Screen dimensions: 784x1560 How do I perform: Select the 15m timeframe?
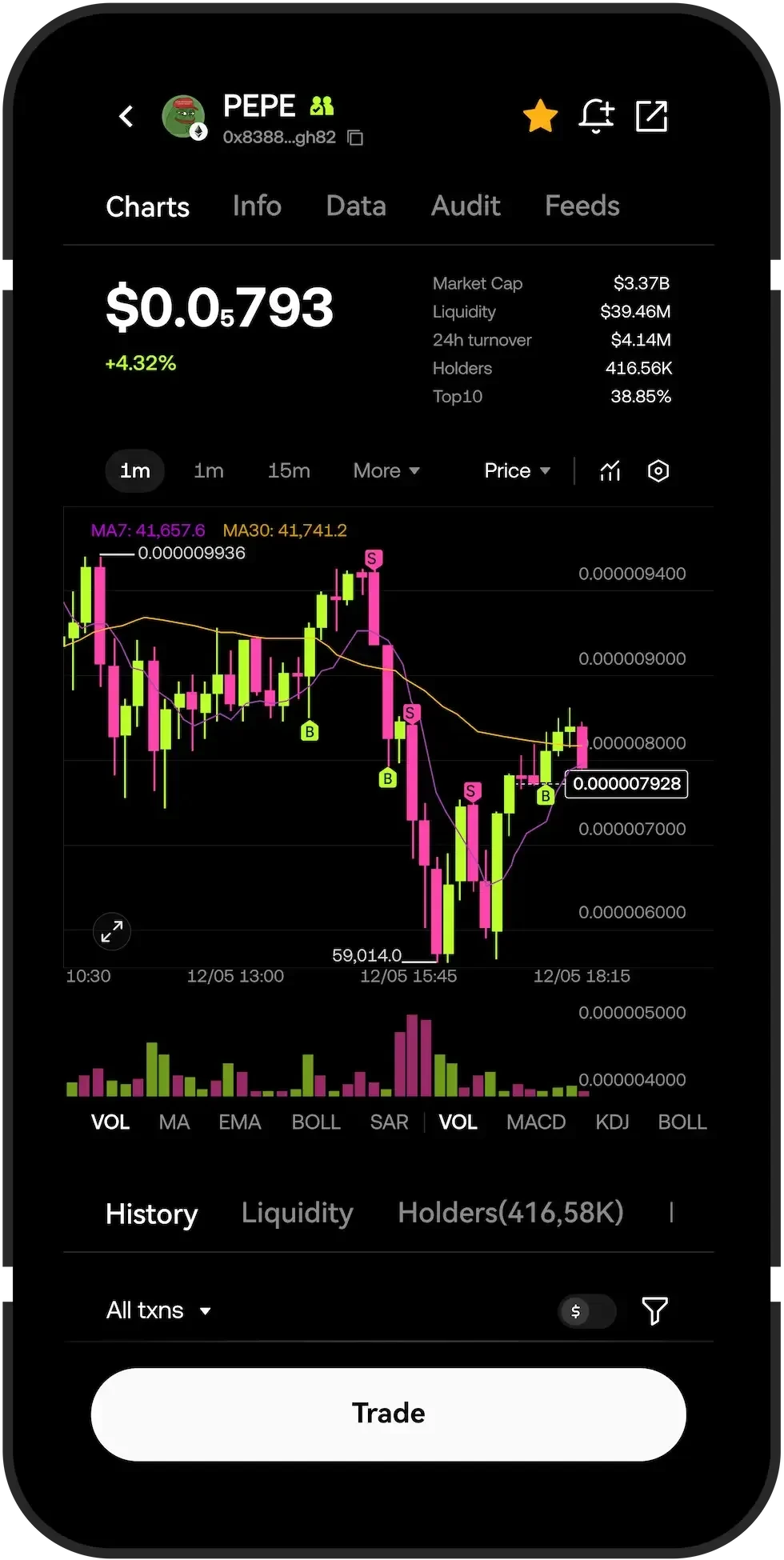[289, 470]
